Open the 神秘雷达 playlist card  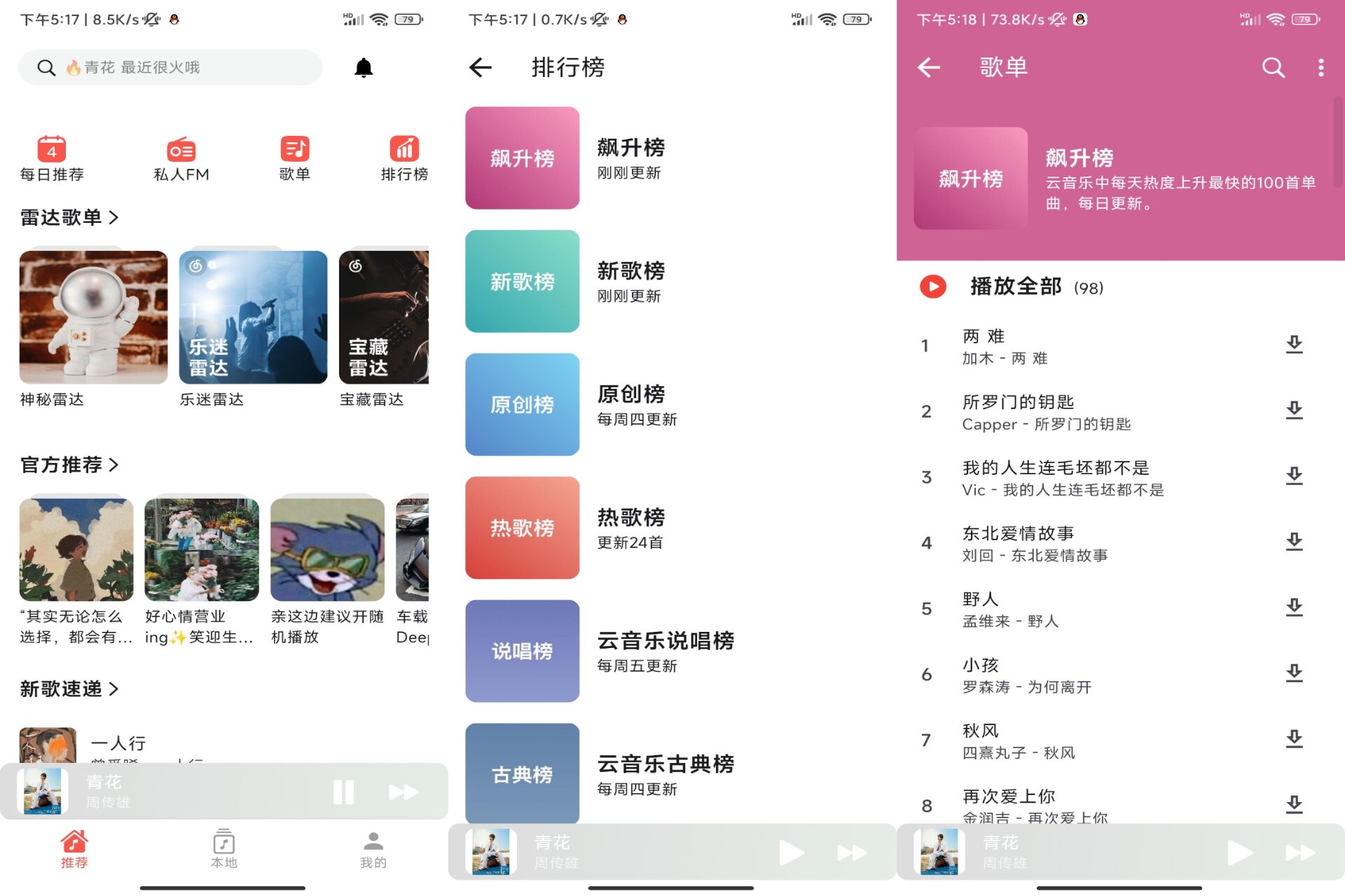(93, 317)
